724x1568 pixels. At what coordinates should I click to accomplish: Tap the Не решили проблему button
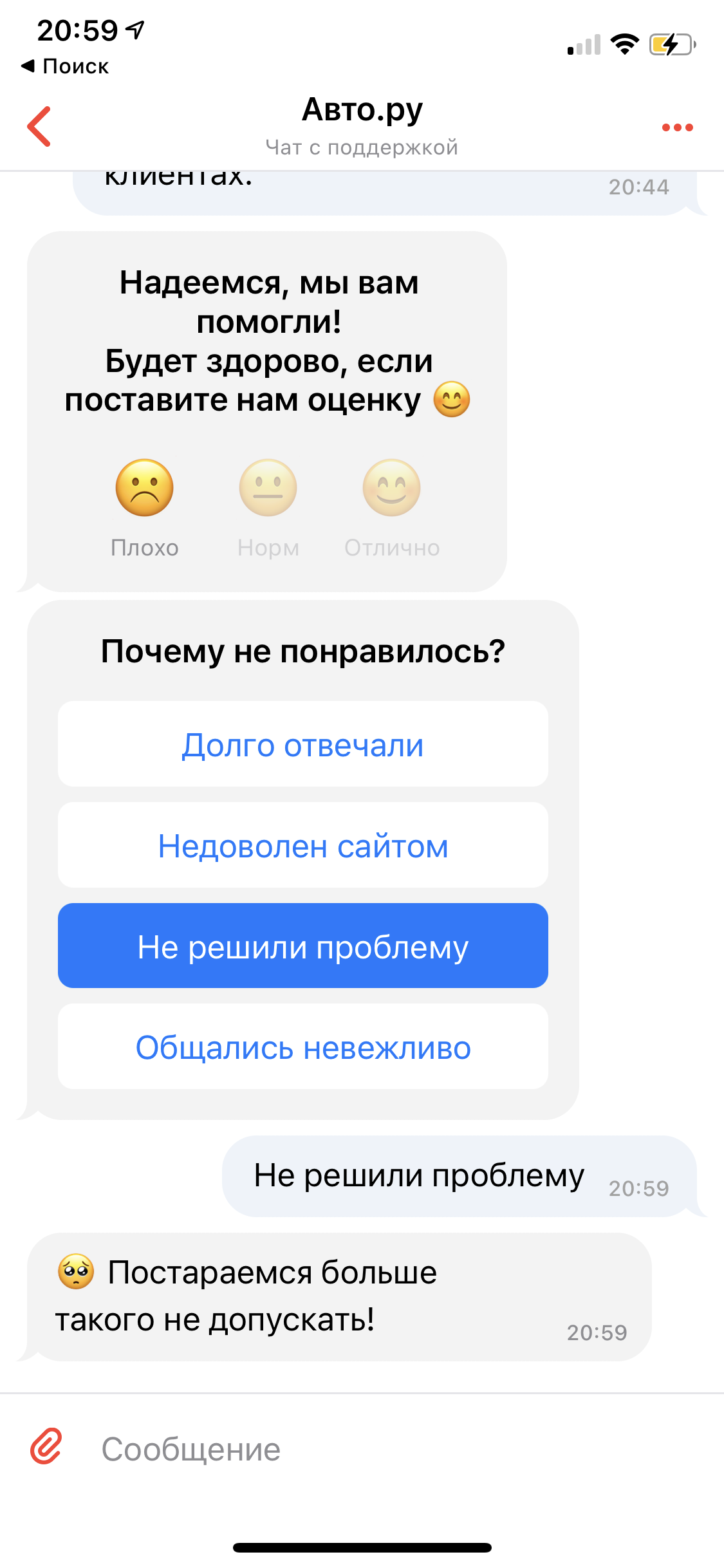click(302, 946)
